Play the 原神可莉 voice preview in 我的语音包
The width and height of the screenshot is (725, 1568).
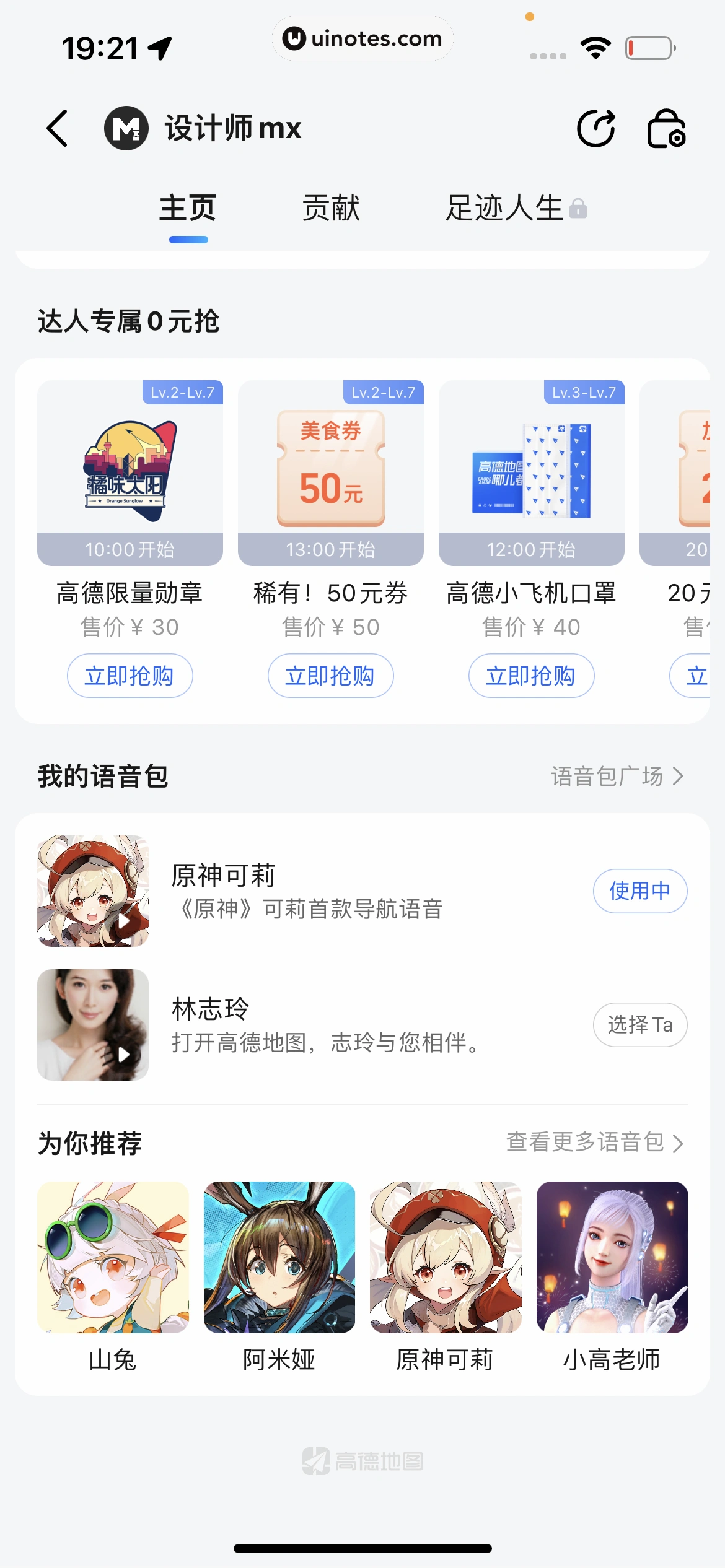point(124,921)
